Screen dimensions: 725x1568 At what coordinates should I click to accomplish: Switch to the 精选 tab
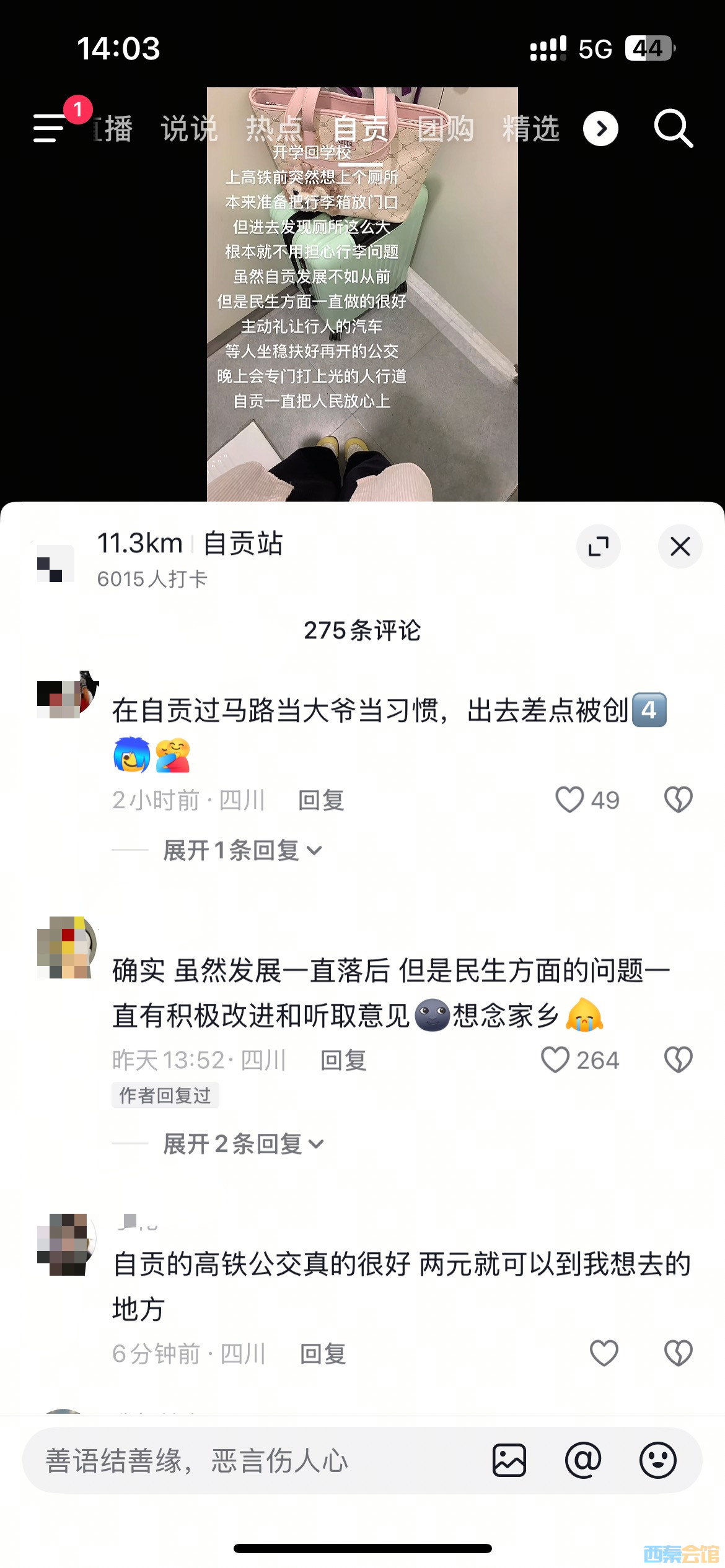pos(530,129)
